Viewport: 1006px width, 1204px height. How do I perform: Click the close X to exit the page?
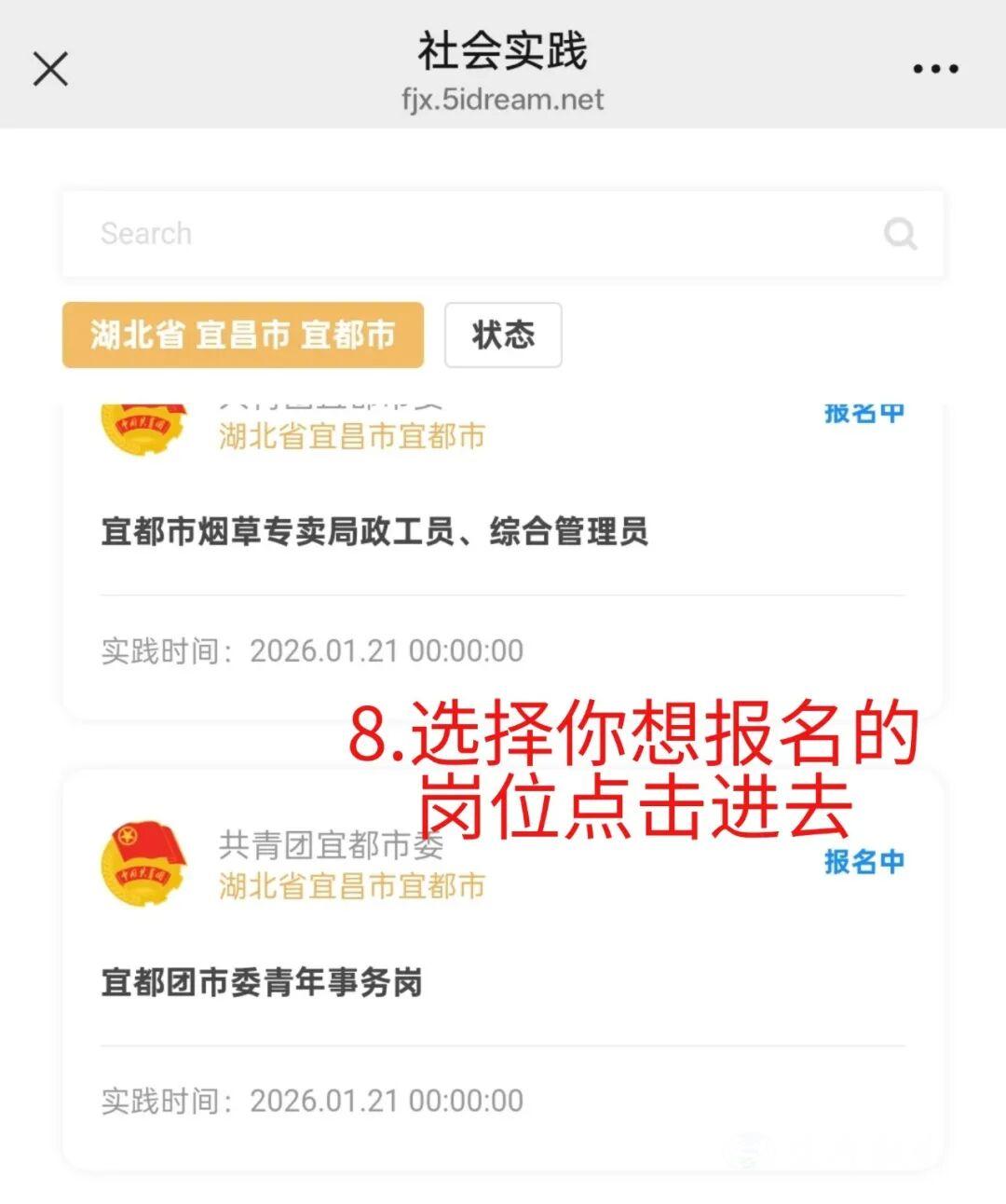tap(51, 68)
